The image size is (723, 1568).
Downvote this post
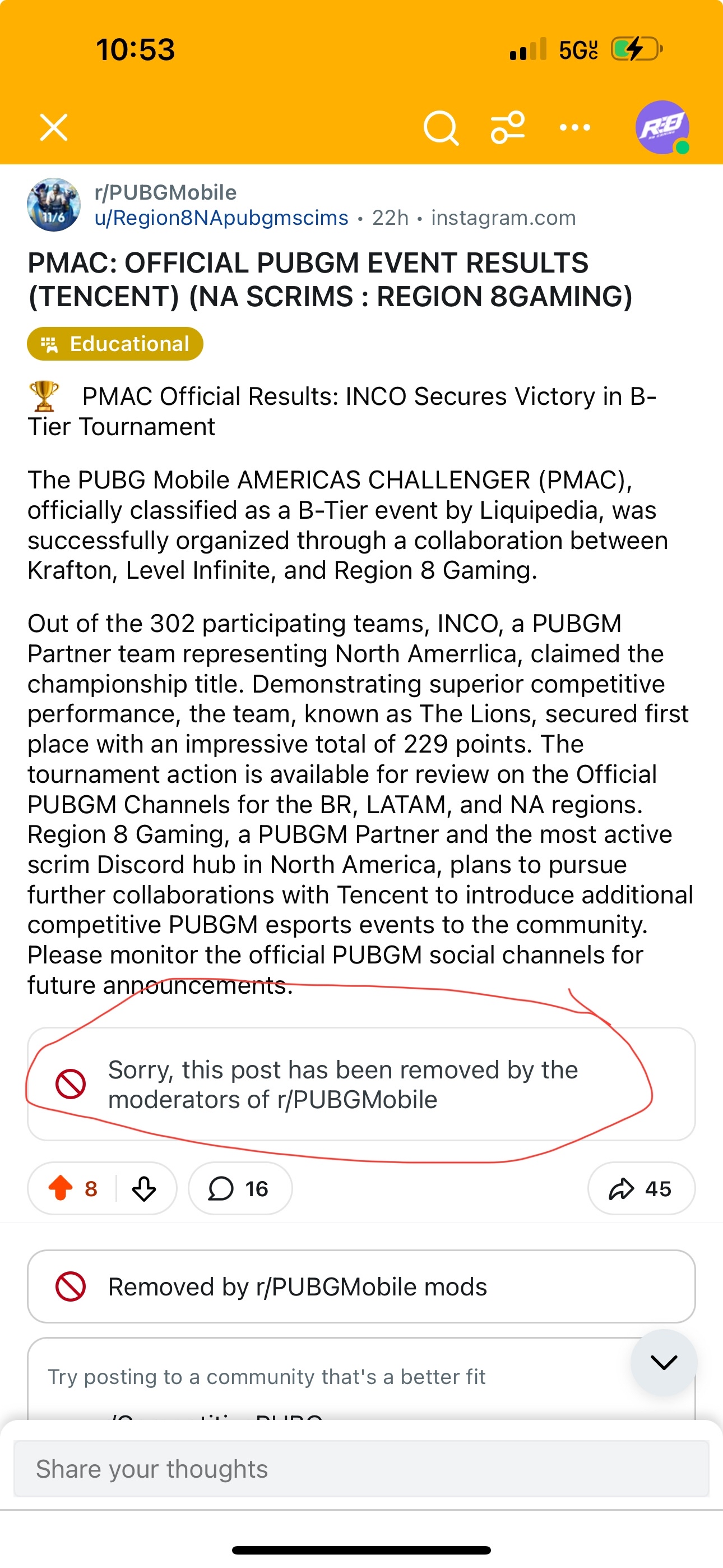144,1188
